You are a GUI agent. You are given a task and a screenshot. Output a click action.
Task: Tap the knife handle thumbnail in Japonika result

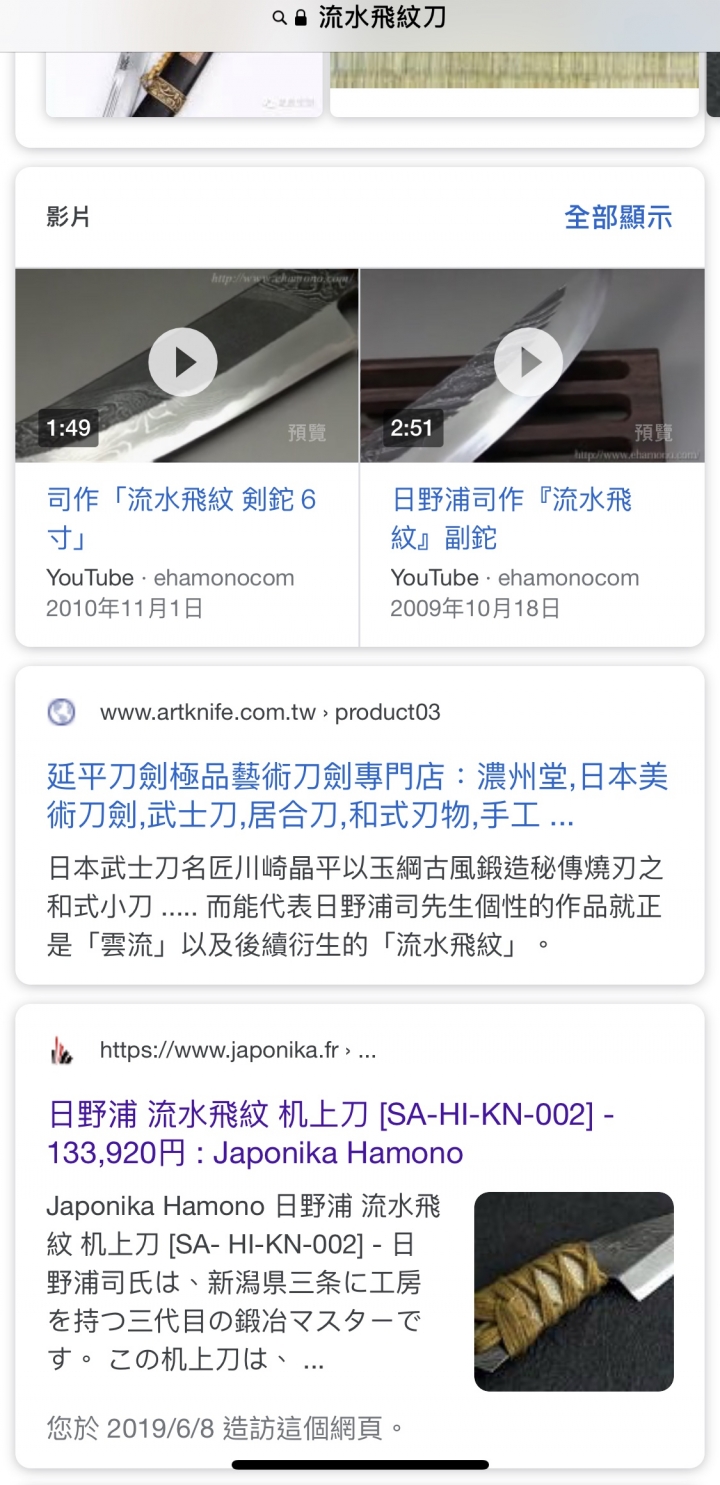tap(574, 1291)
